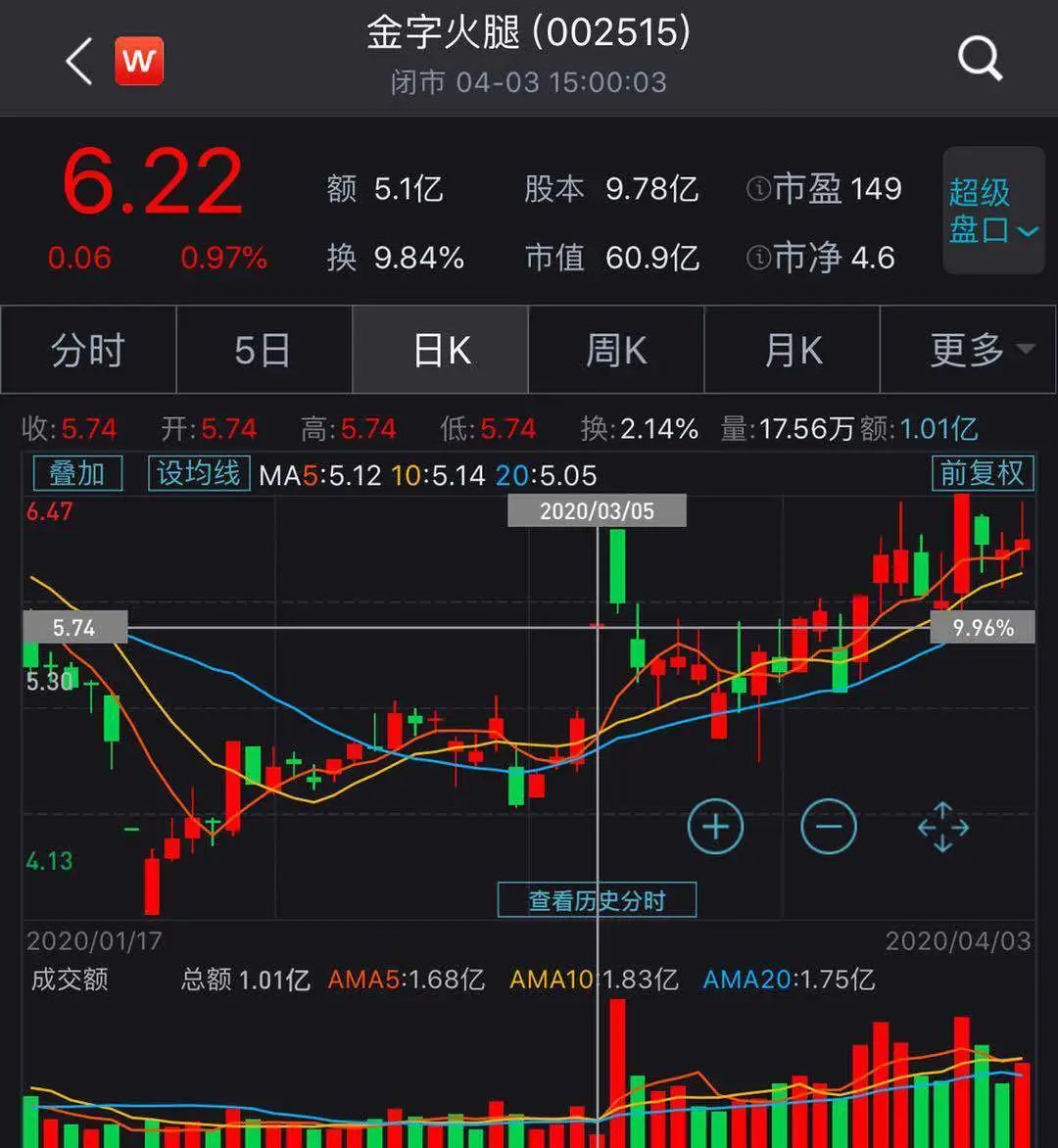Viewport: 1058px width, 1148px height.
Task: Switch to the 分时 chart tab
Action: click(x=88, y=350)
